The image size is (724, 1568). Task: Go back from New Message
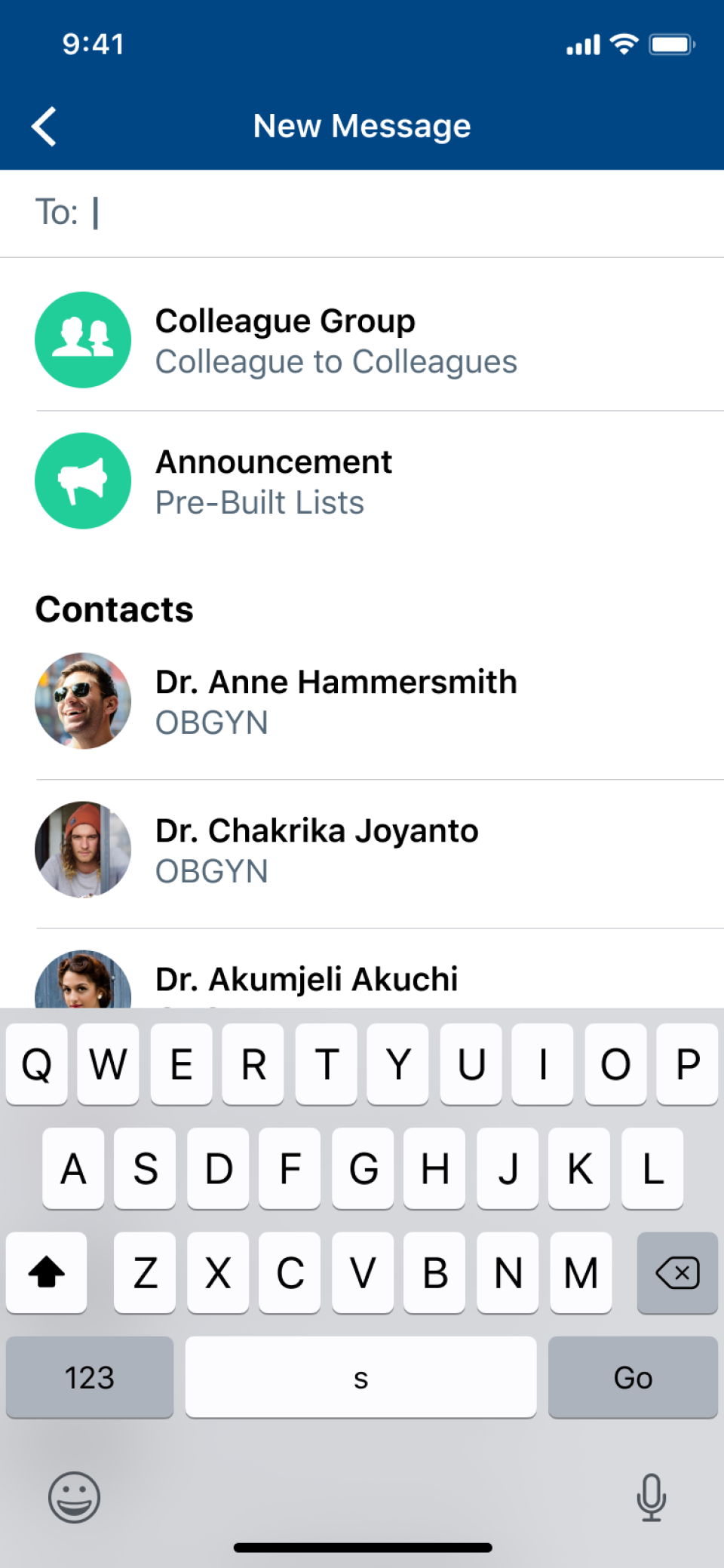click(44, 126)
